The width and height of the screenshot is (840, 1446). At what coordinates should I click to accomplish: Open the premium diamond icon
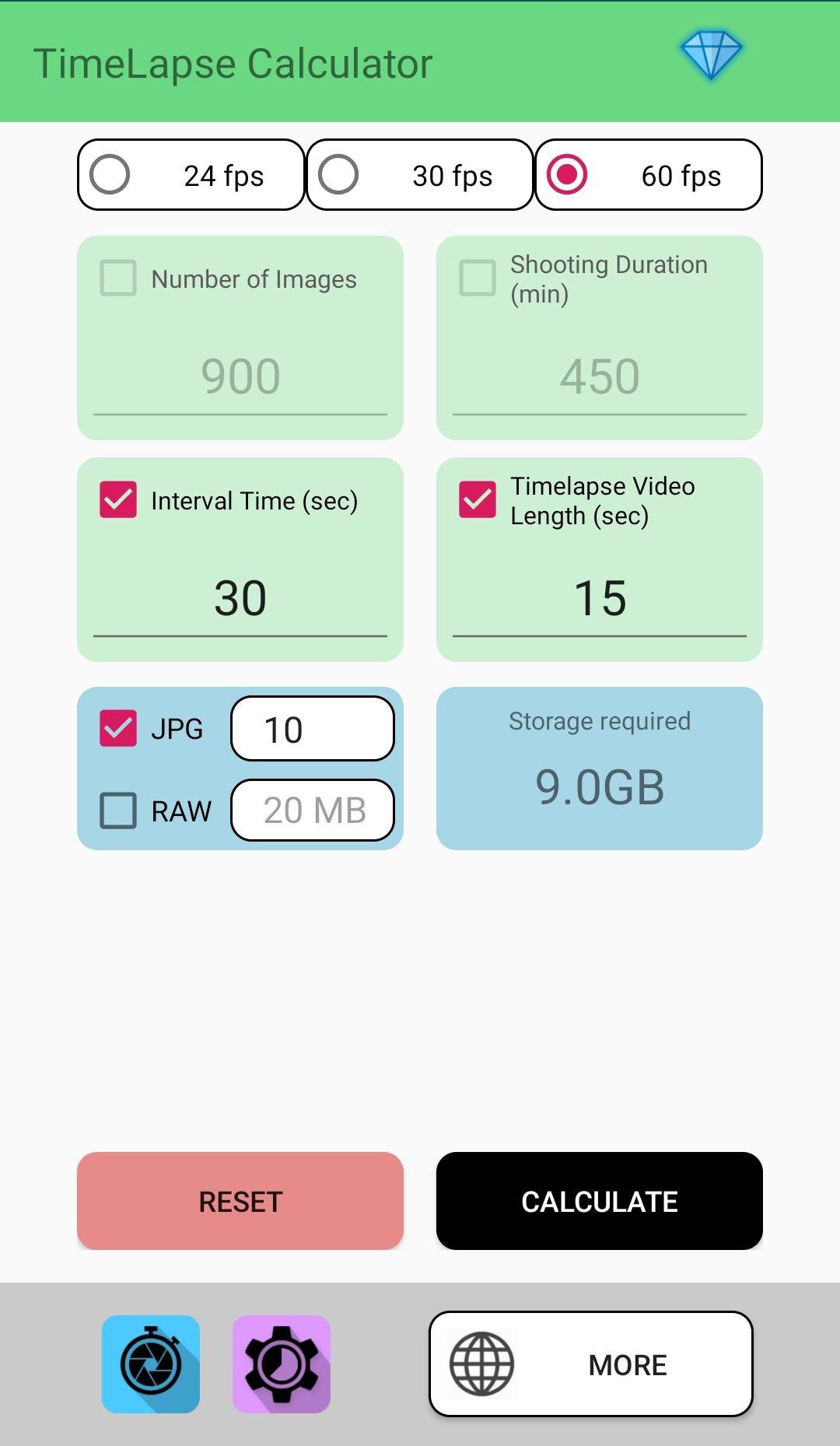[711, 55]
